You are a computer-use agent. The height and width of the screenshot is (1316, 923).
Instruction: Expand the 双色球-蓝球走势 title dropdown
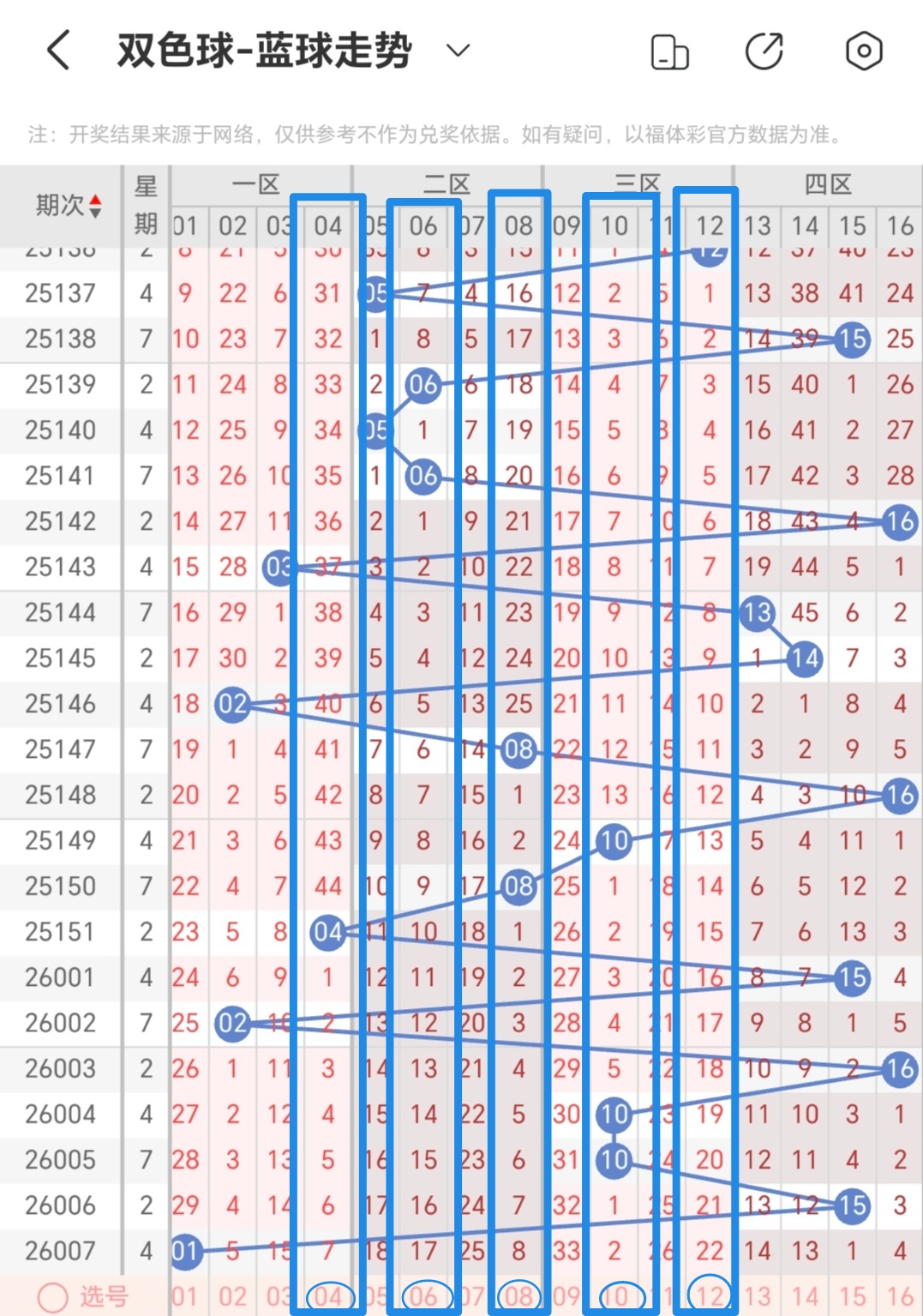click(x=459, y=51)
